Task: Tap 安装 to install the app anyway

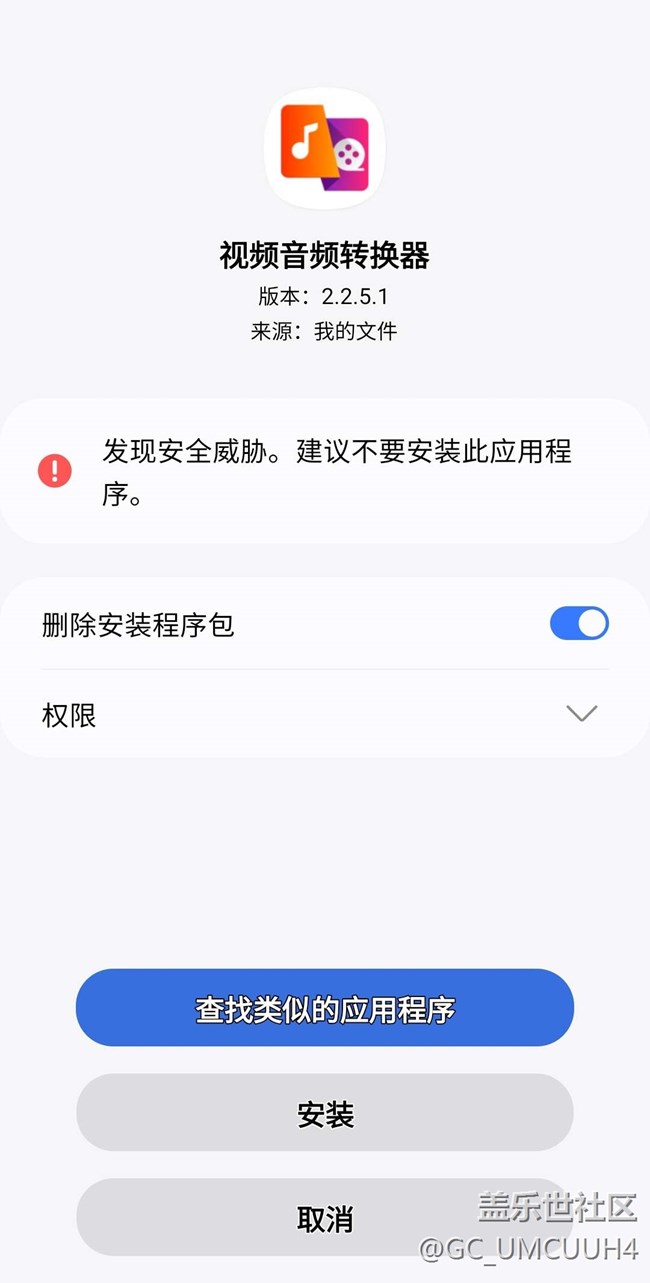Action: pyautogui.click(x=325, y=1113)
